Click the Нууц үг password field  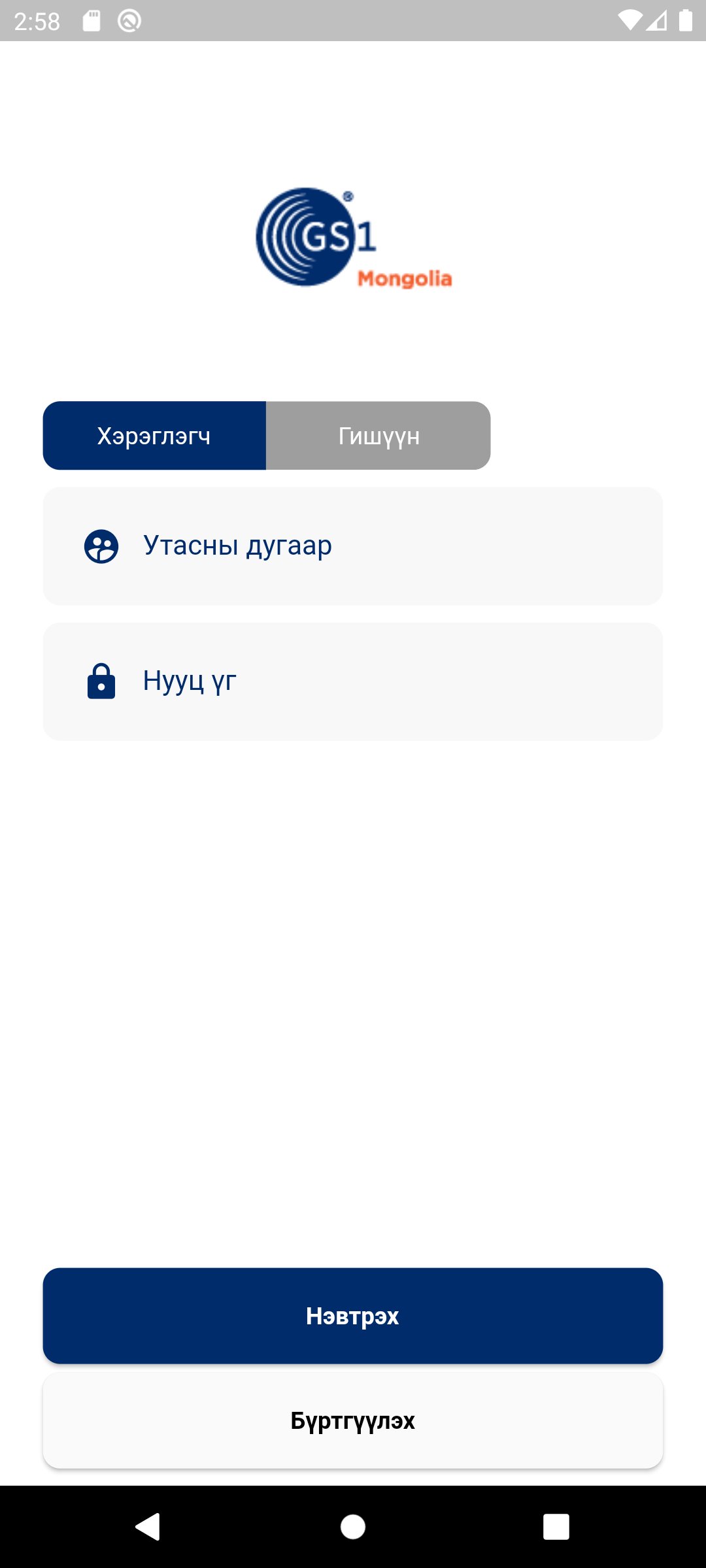[x=353, y=681]
